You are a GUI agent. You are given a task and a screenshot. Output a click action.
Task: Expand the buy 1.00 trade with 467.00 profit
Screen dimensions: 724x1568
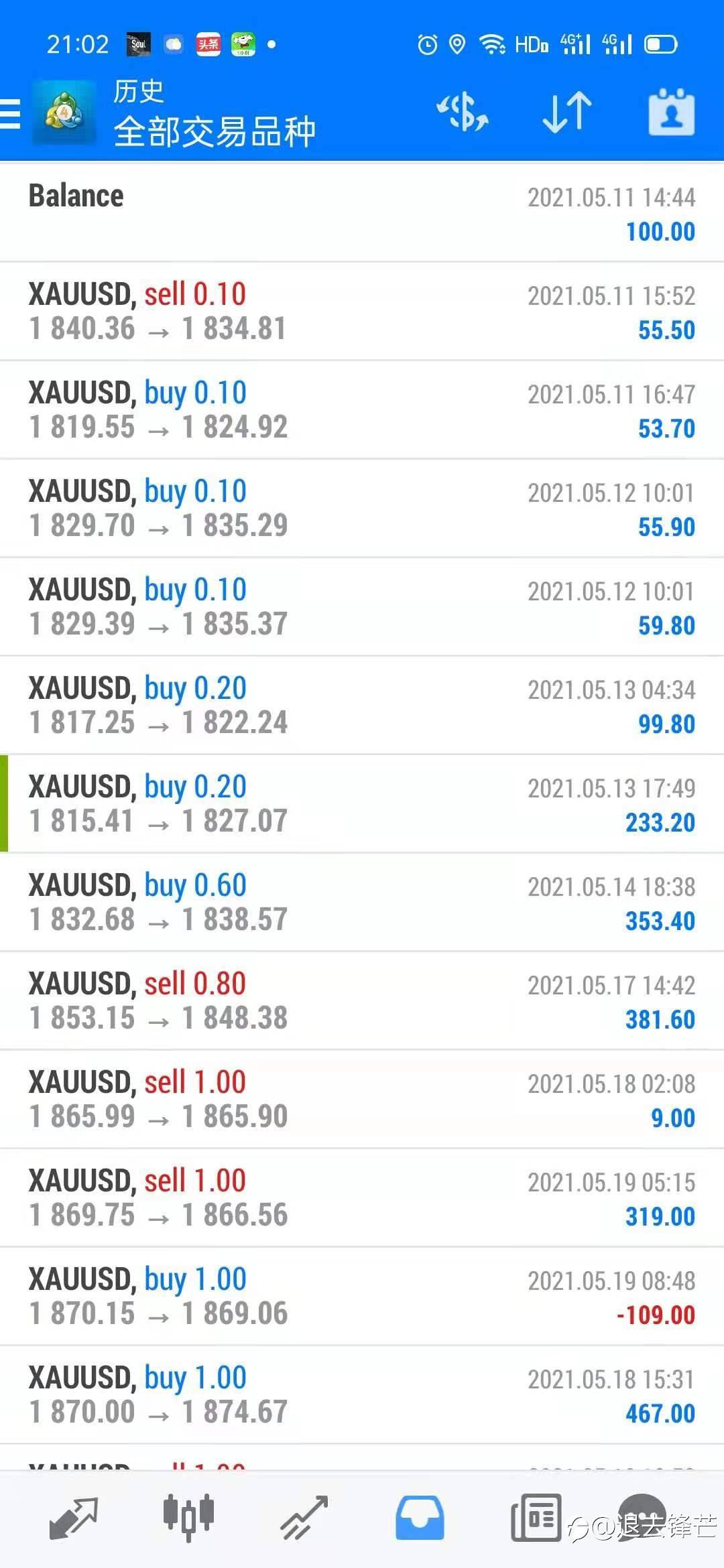click(362, 1395)
